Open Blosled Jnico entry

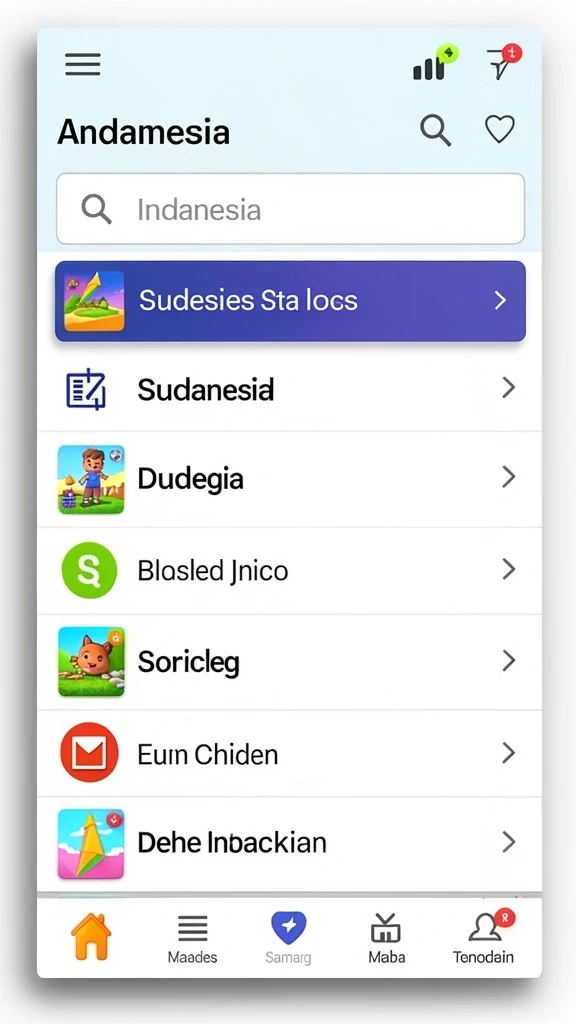pos(289,571)
